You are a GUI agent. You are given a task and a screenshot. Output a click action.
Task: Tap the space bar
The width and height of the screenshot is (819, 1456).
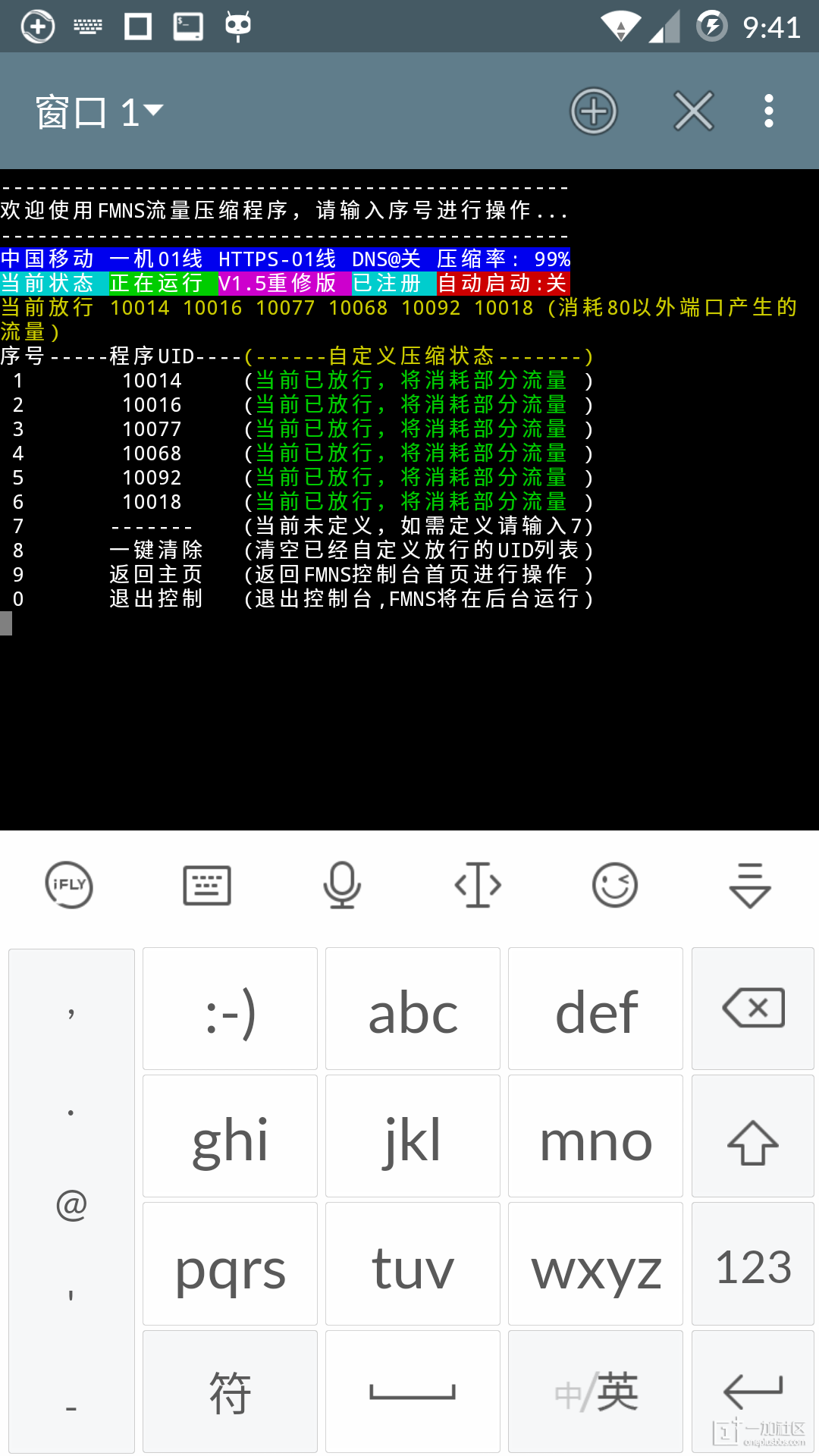413,1392
